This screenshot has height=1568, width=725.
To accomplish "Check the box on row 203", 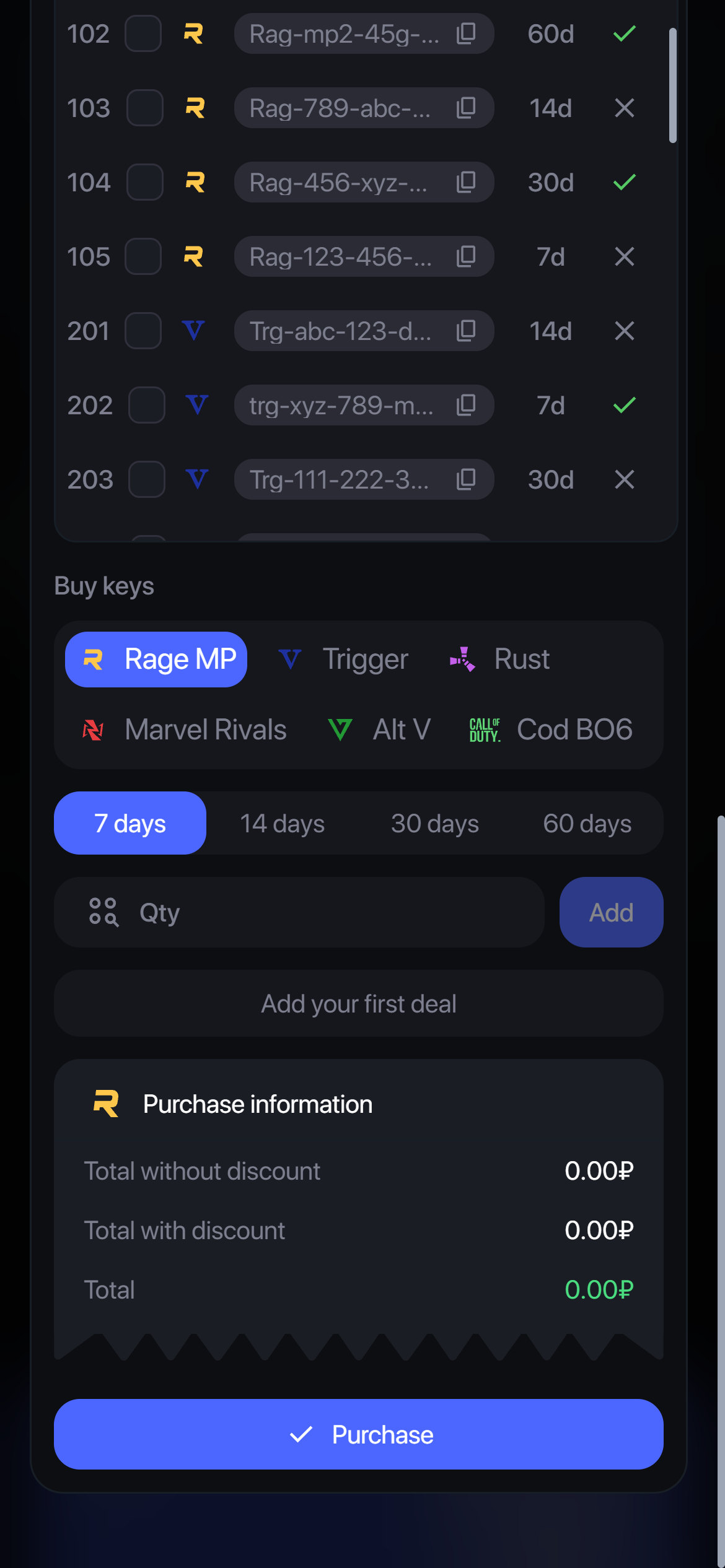I will coord(147,479).
